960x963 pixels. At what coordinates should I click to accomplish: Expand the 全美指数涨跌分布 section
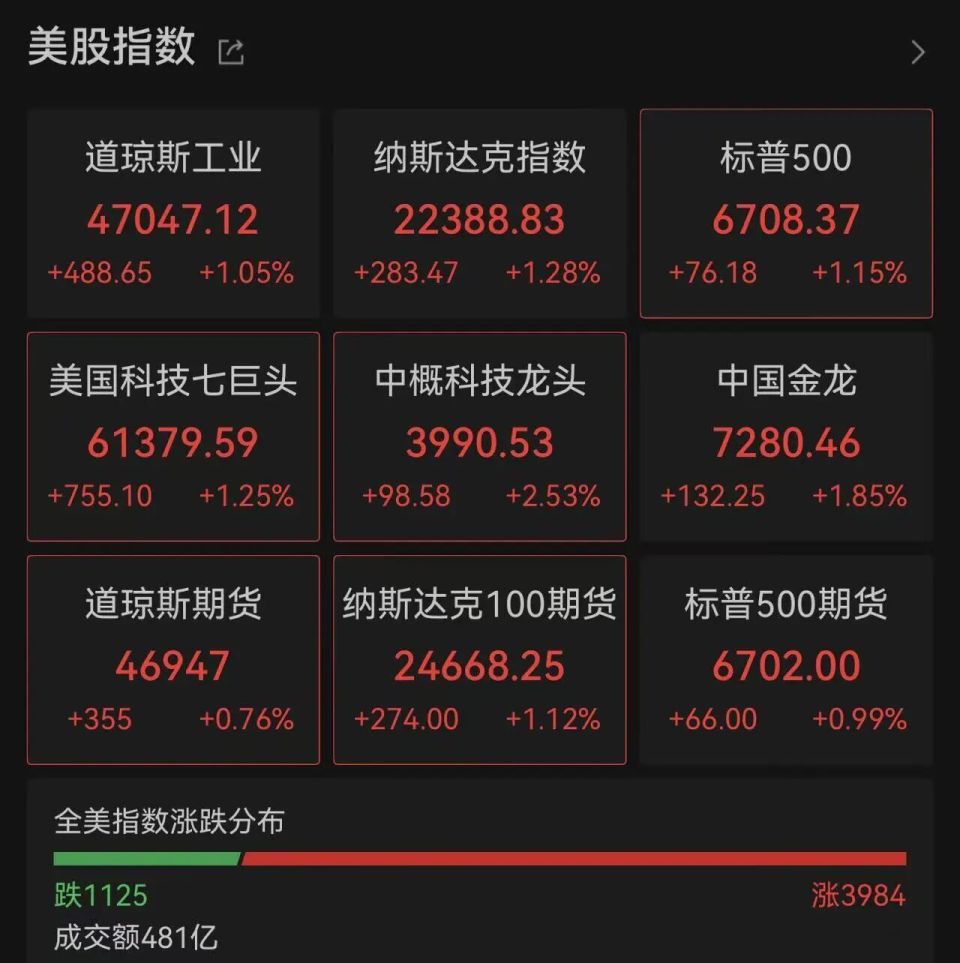click(168, 822)
